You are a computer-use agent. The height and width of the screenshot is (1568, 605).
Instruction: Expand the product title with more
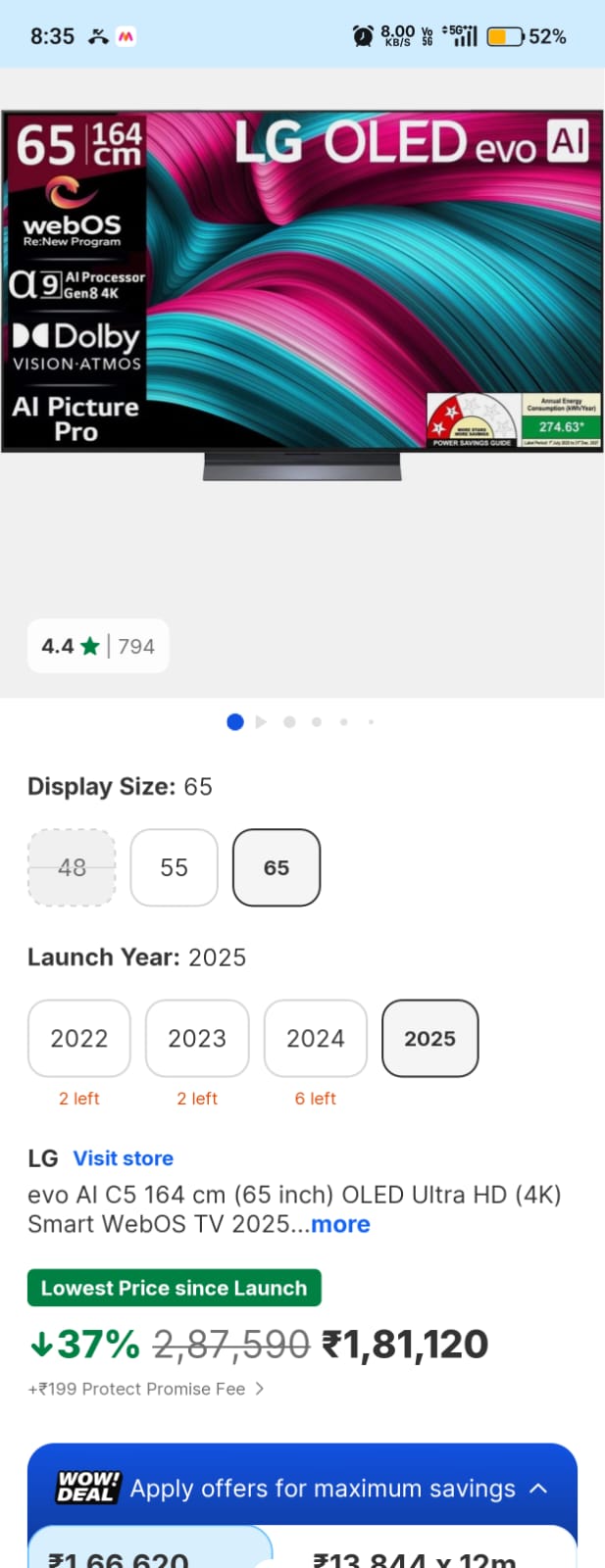coord(340,1224)
